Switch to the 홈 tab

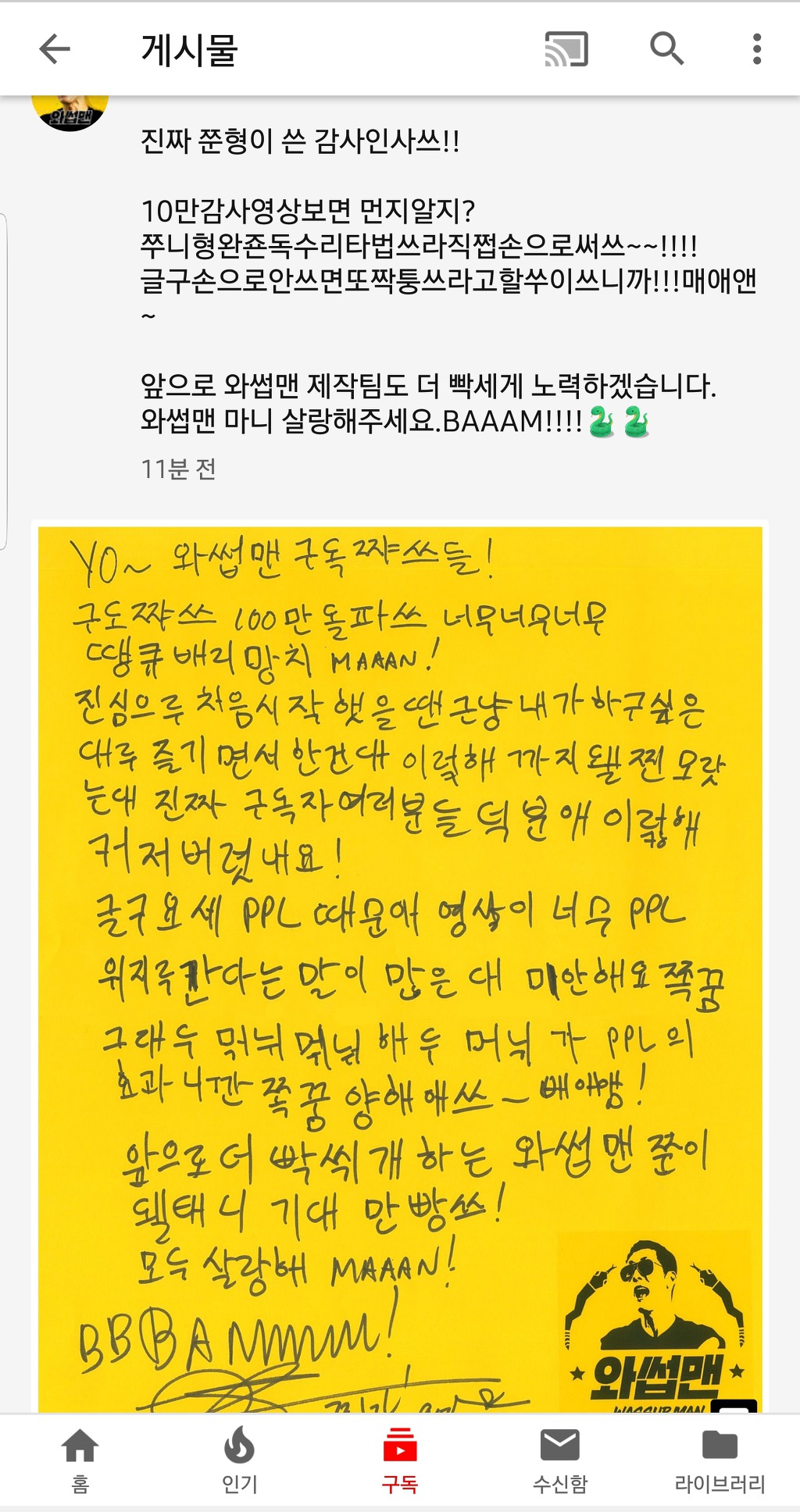(x=80, y=1459)
